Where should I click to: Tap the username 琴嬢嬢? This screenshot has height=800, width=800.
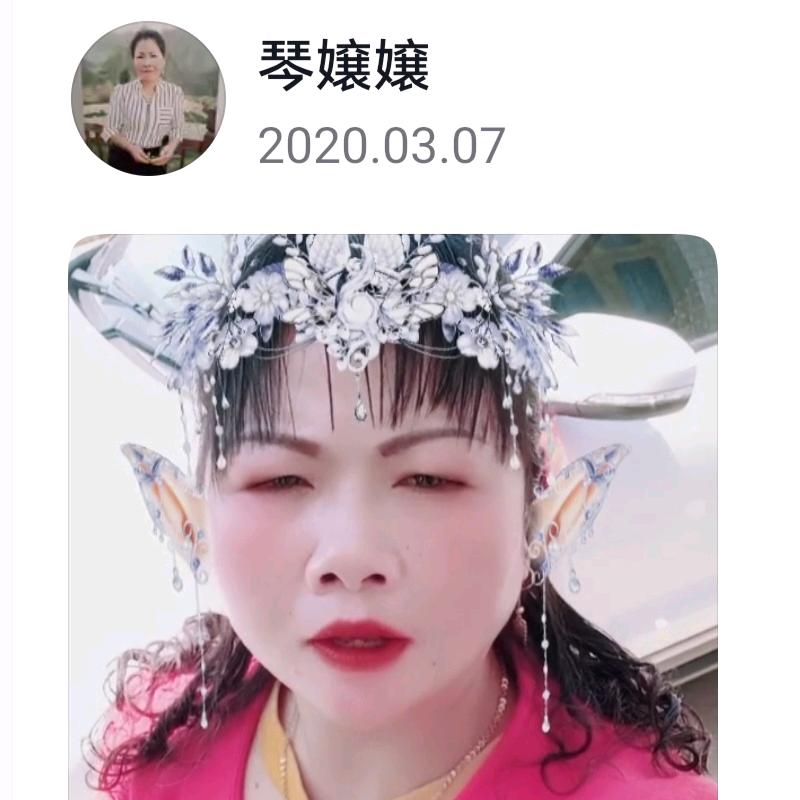coord(343,68)
